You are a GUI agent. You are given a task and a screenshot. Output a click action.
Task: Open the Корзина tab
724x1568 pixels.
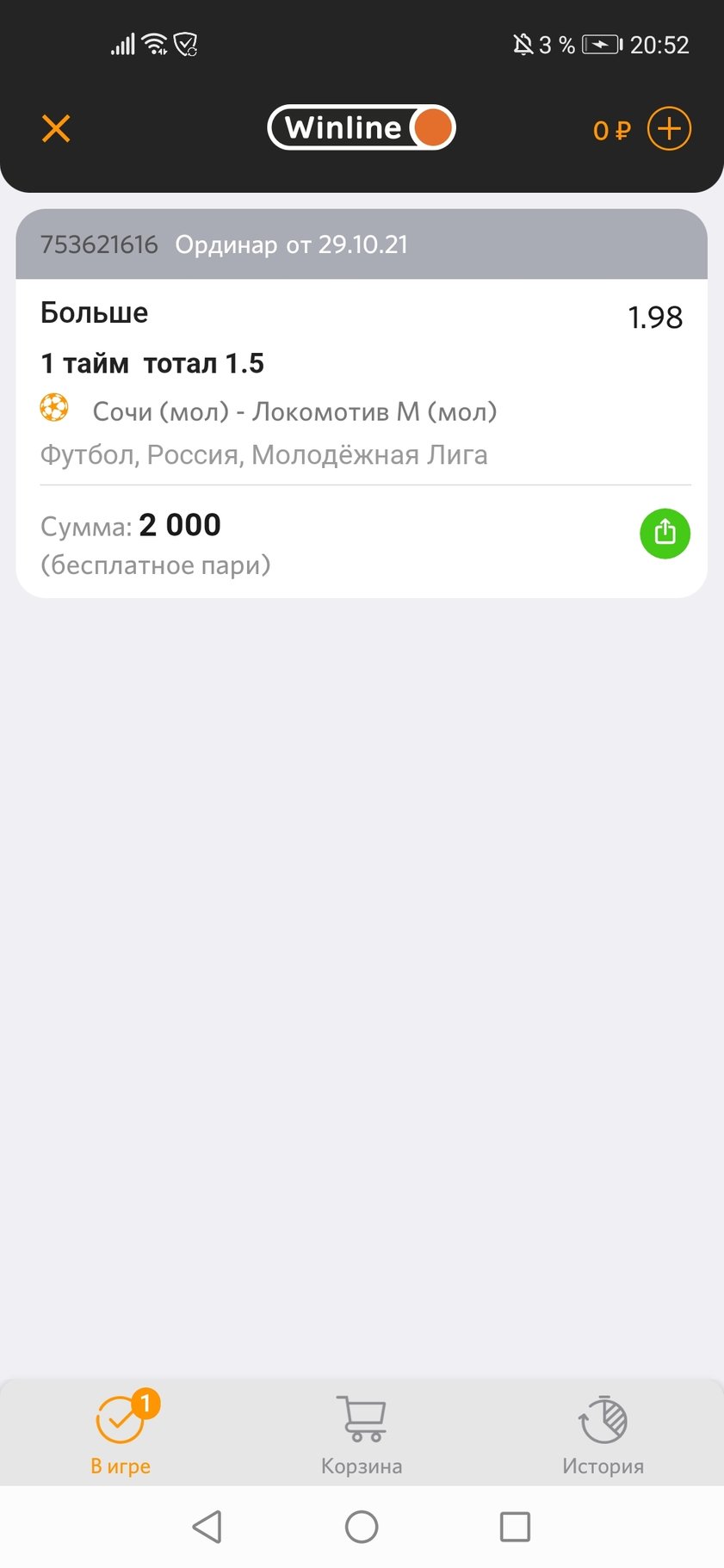coord(362,1433)
